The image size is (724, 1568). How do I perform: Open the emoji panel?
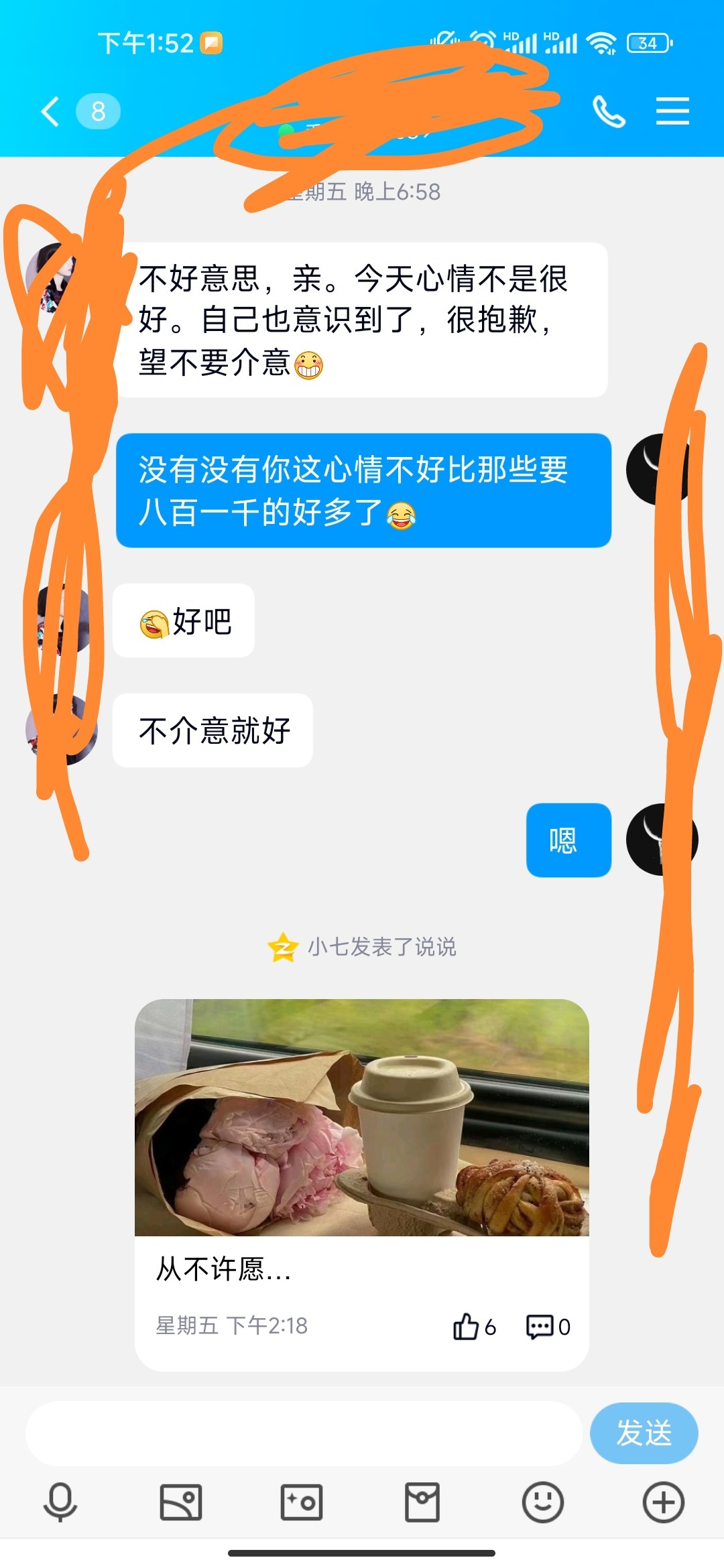tap(542, 1502)
